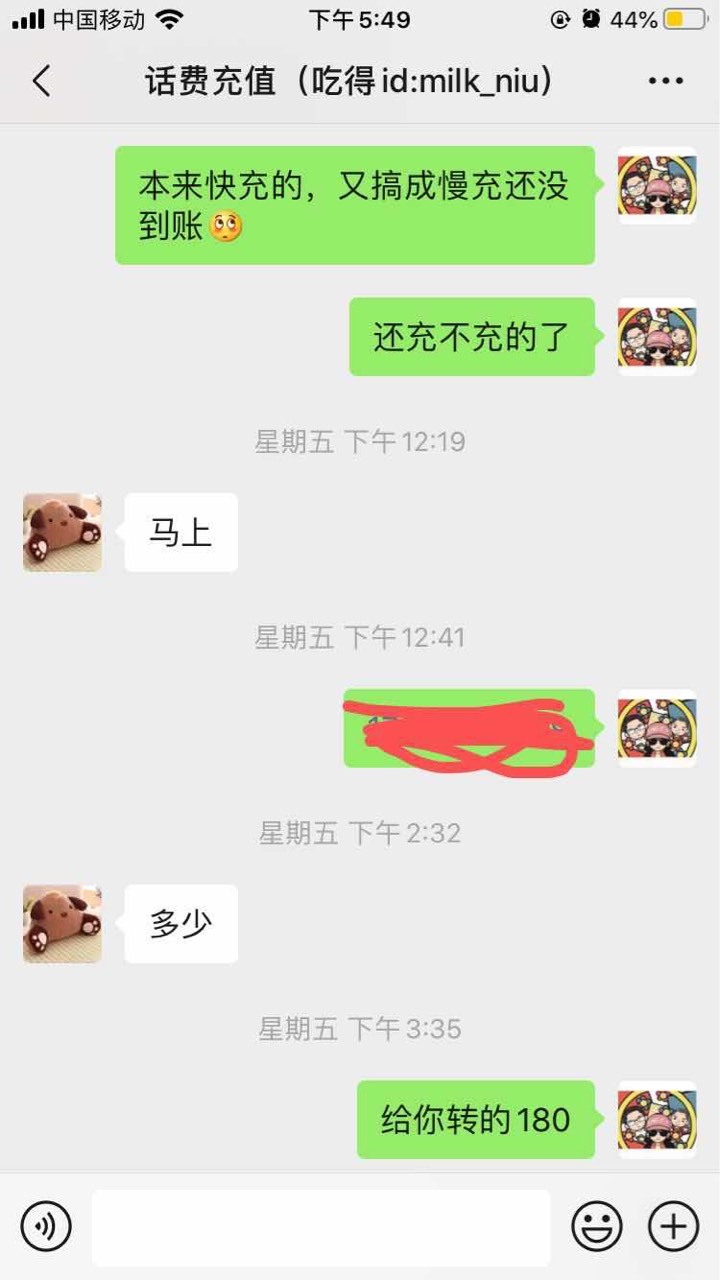Open the emoji sticker panel

point(597,1226)
